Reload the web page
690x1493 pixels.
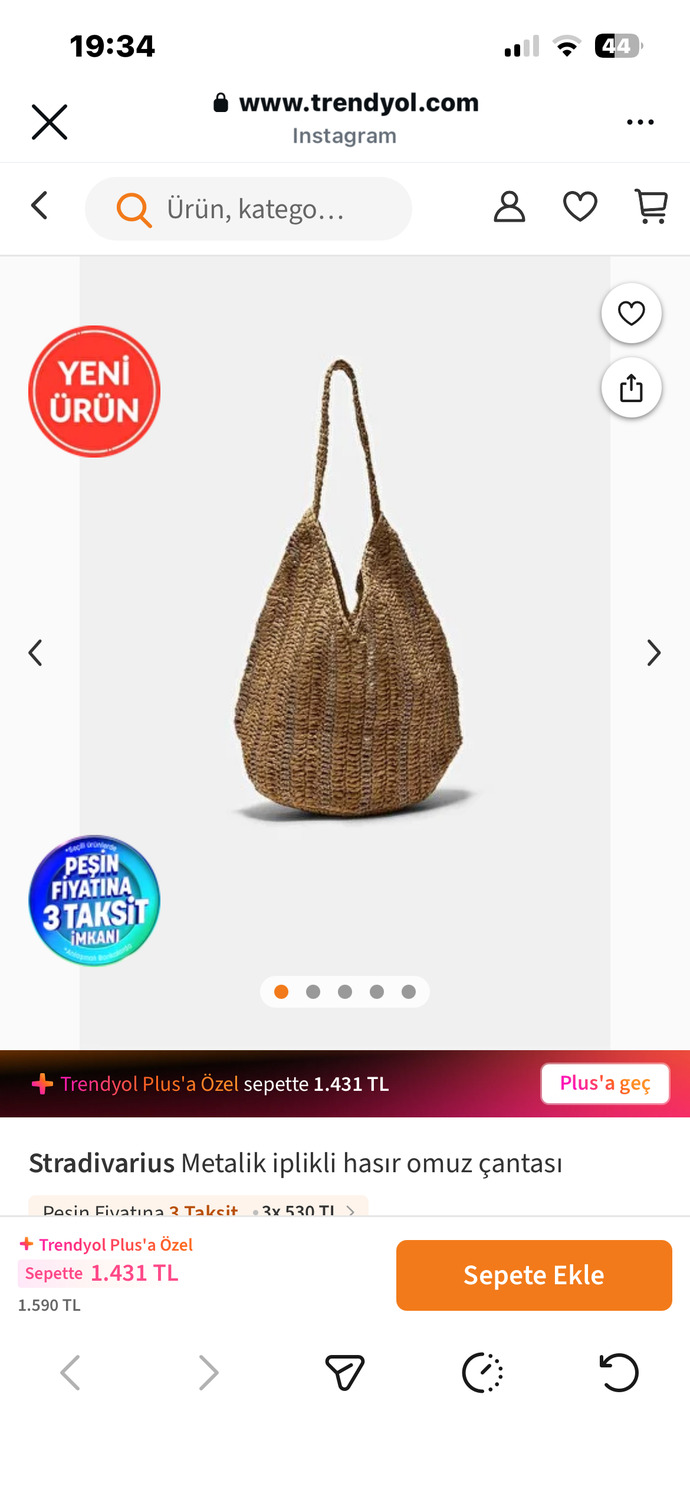(x=619, y=1372)
